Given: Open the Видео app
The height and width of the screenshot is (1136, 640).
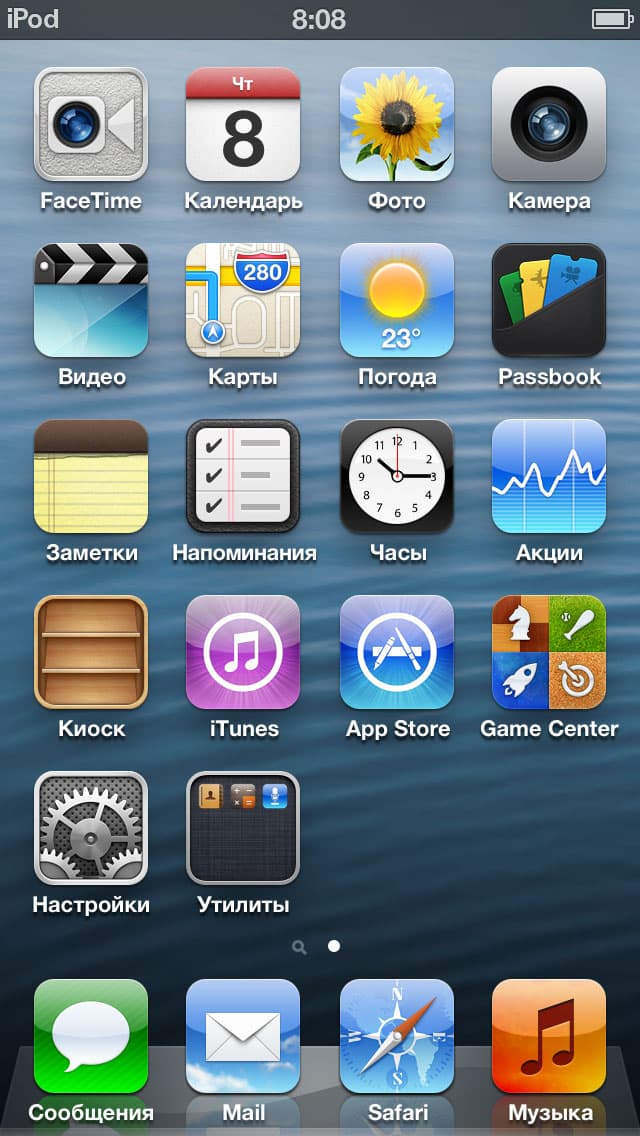Looking at the screenshot, I should [91, 300].
